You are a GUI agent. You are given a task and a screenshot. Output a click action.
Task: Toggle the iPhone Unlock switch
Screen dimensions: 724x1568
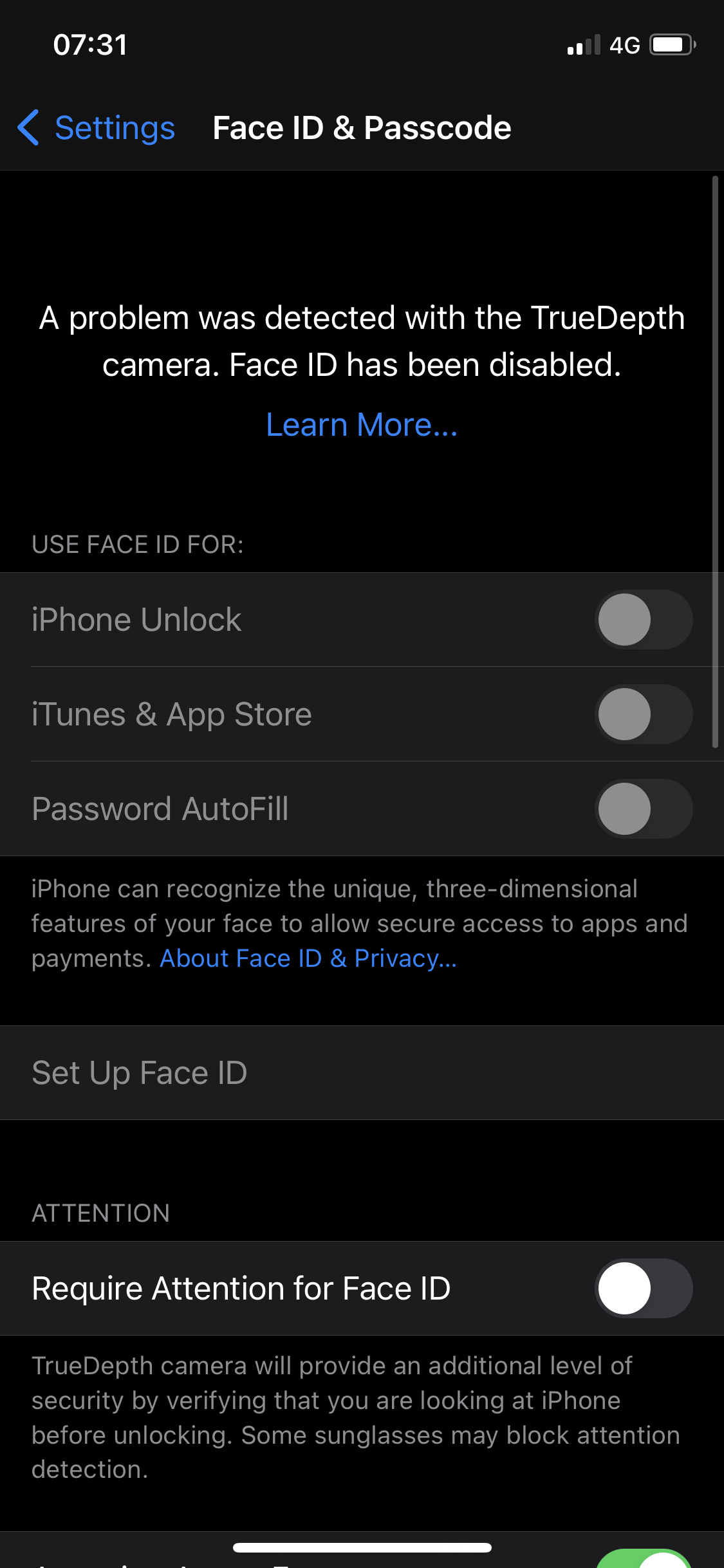[643, 620]
